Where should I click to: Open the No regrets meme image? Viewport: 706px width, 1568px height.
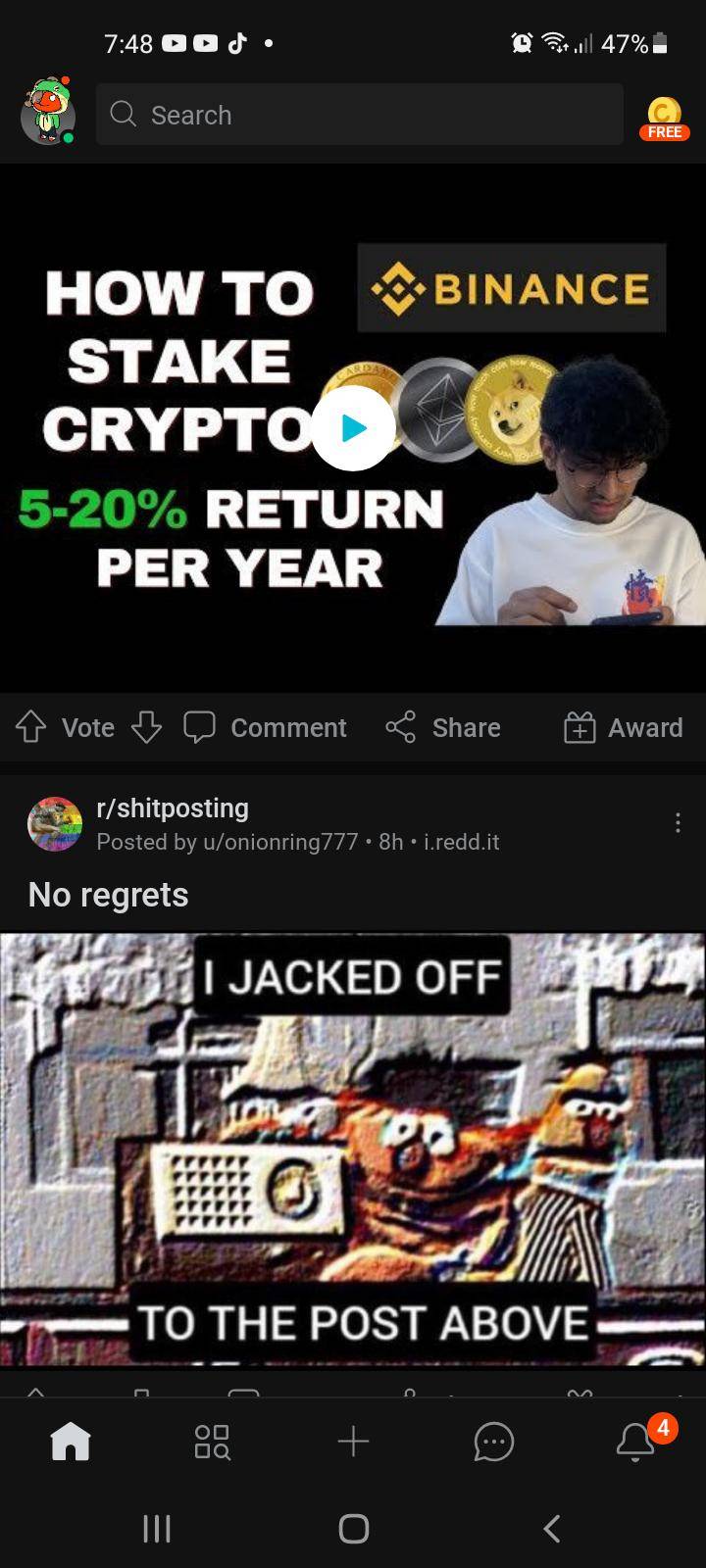[x=353, y=1147]
